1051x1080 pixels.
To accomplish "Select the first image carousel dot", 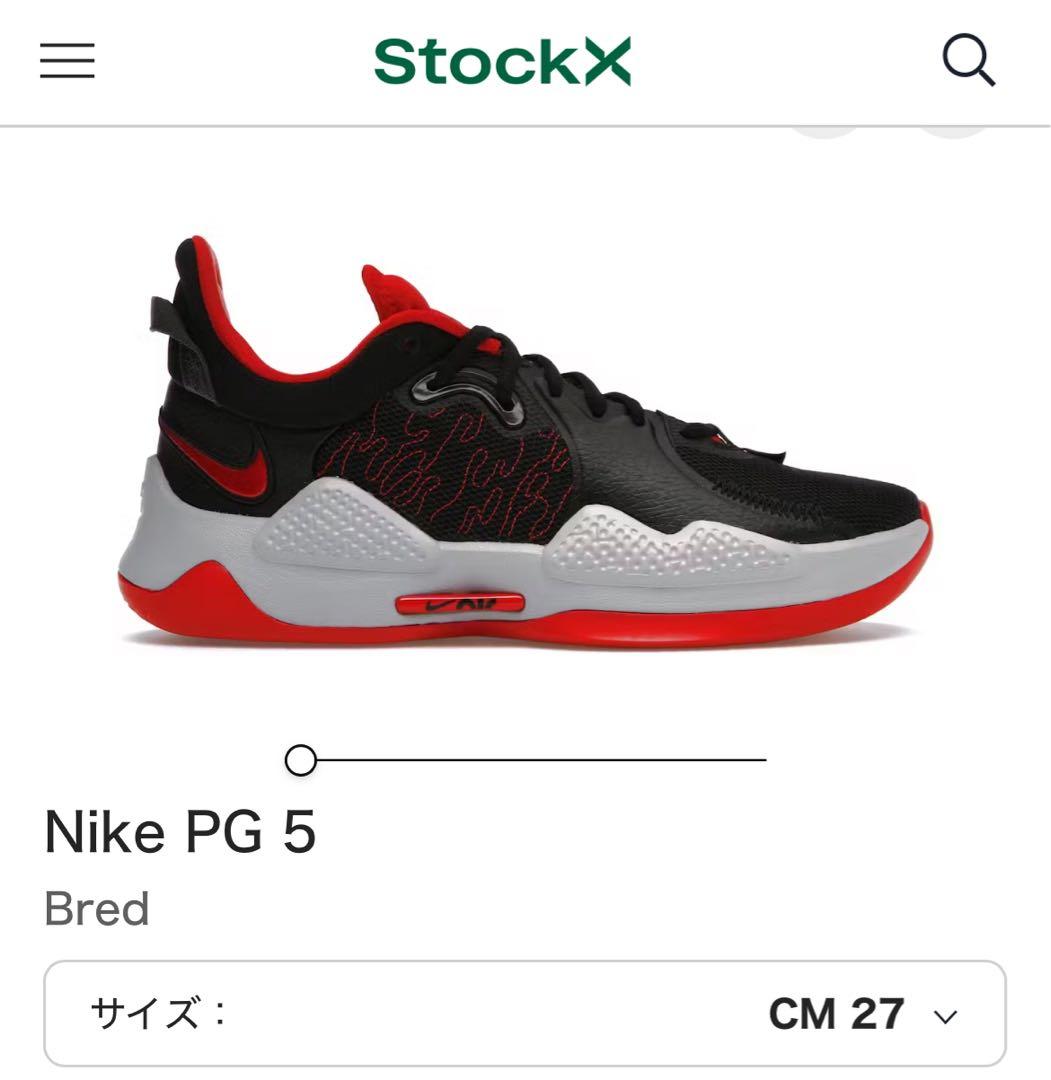I will tap(300, 760).
